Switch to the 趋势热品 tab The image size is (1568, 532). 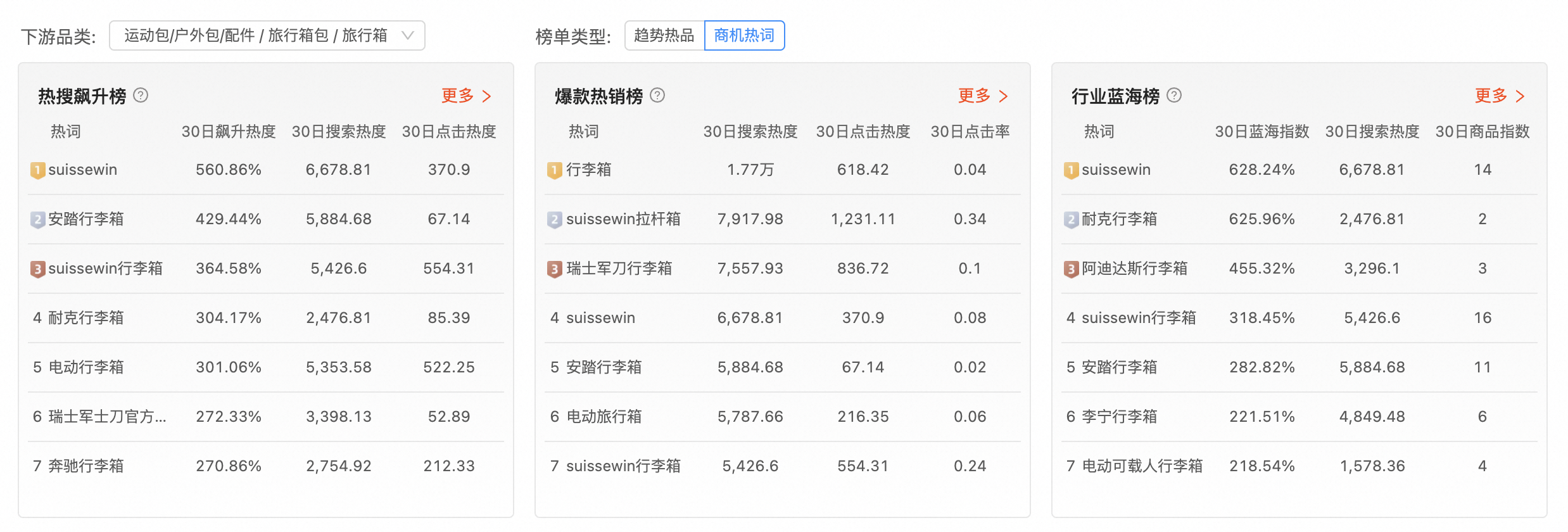click(664, 35)
